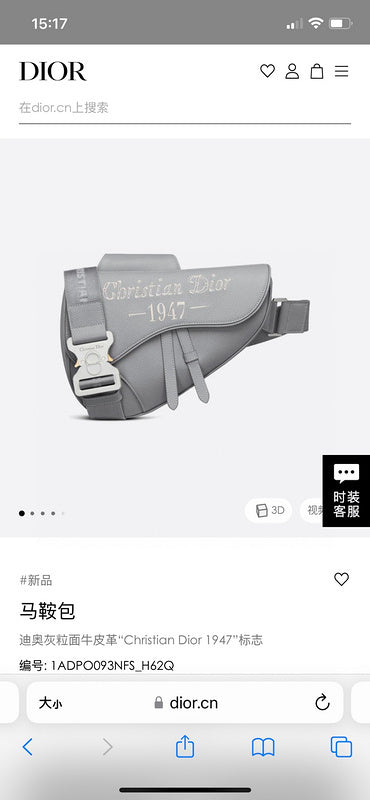This screenshot has height=800, width=370.
Task: Reload the dior.cn page
Action: 322,703
